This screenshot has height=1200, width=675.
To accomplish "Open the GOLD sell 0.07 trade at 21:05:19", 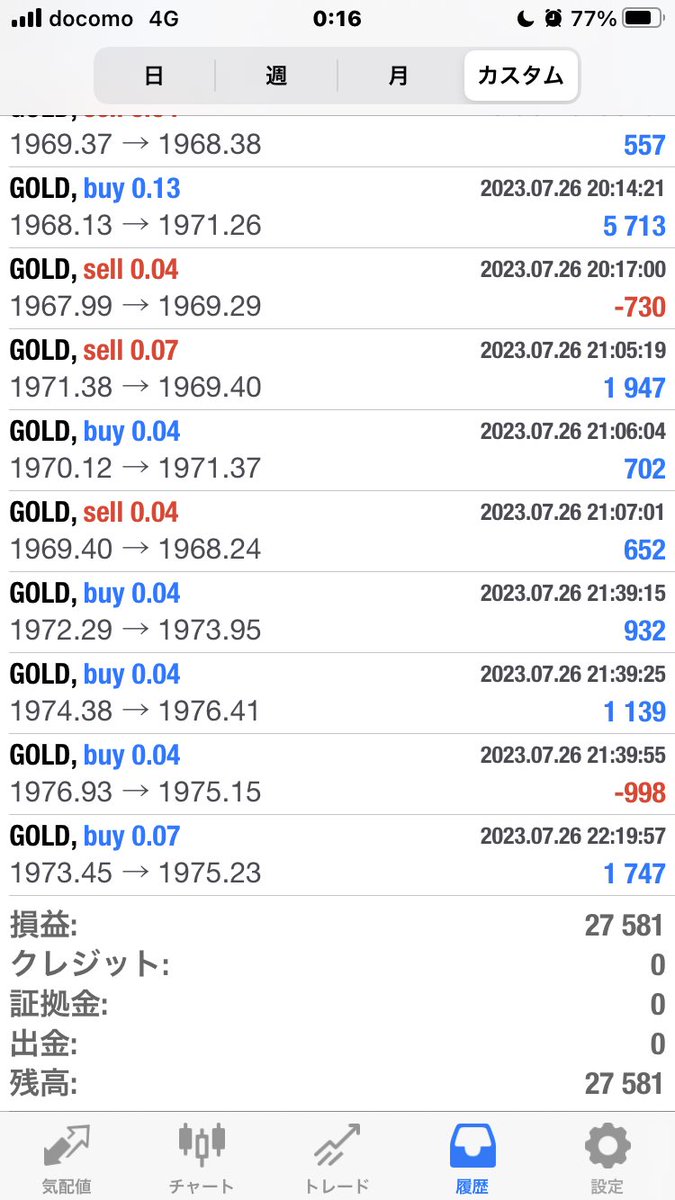I will [x=337, y=370].
